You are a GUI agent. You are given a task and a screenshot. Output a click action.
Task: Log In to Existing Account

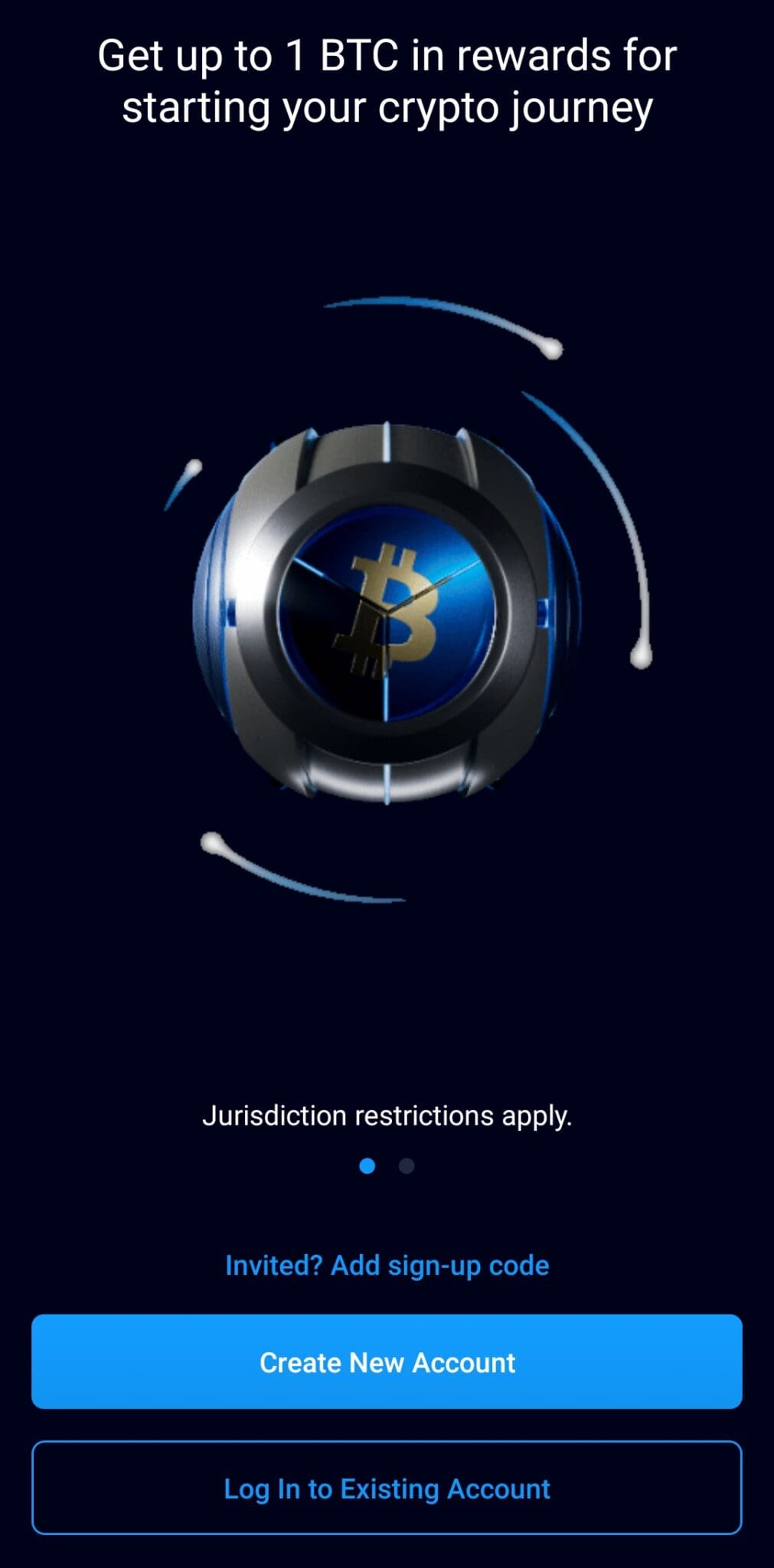(387, 1488)
